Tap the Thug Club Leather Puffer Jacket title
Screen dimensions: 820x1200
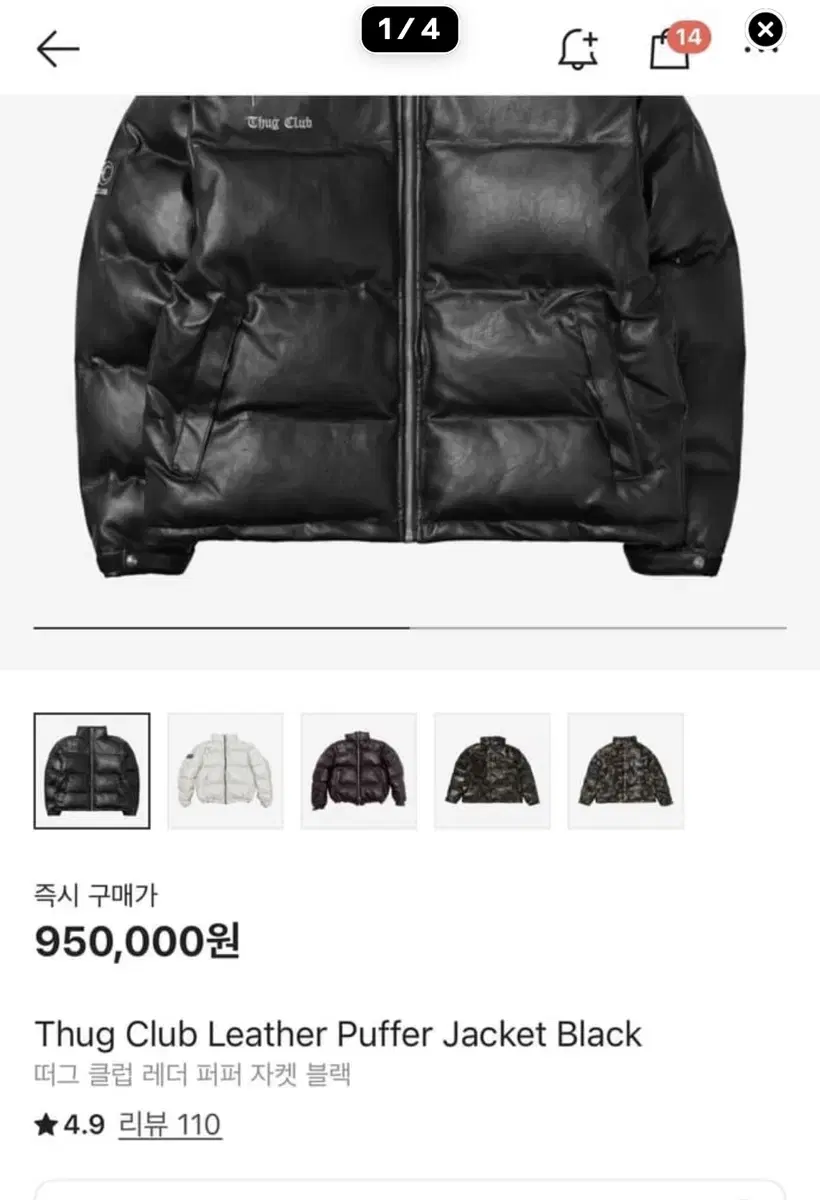[336, 1034]
